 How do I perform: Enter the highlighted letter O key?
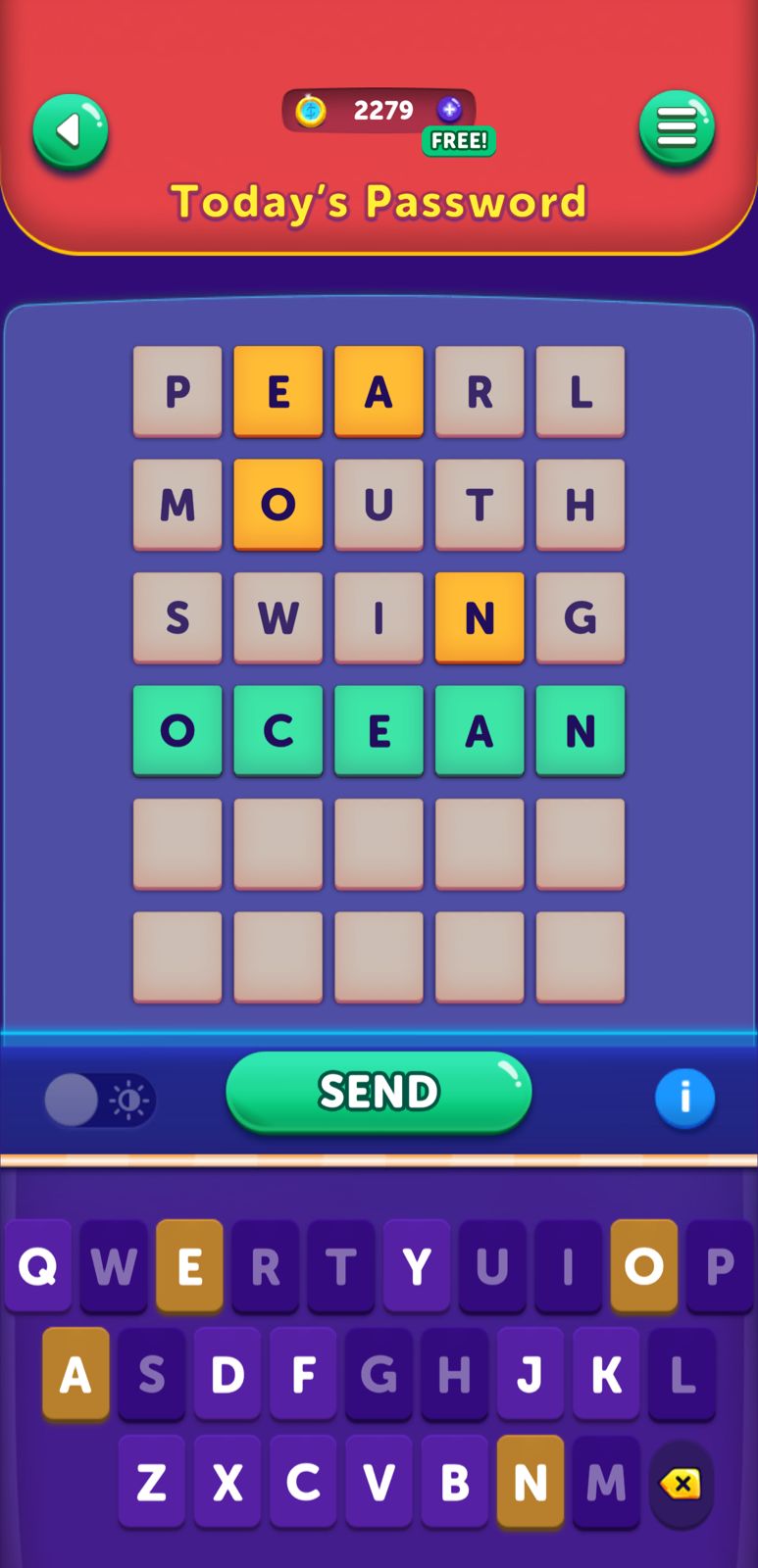(643, 1266)
